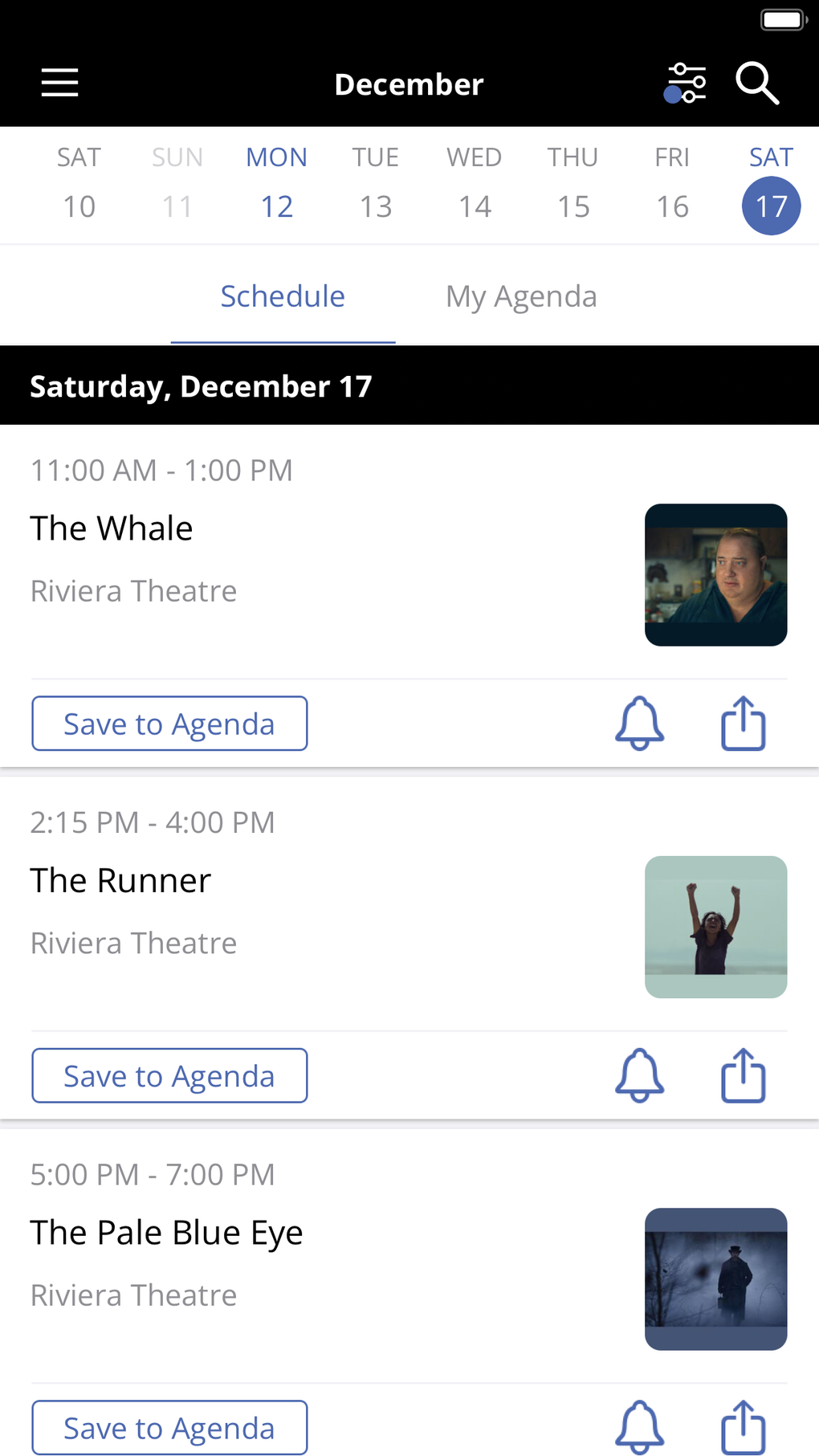Set a reminder bell for The Runner

[639, 1075]
